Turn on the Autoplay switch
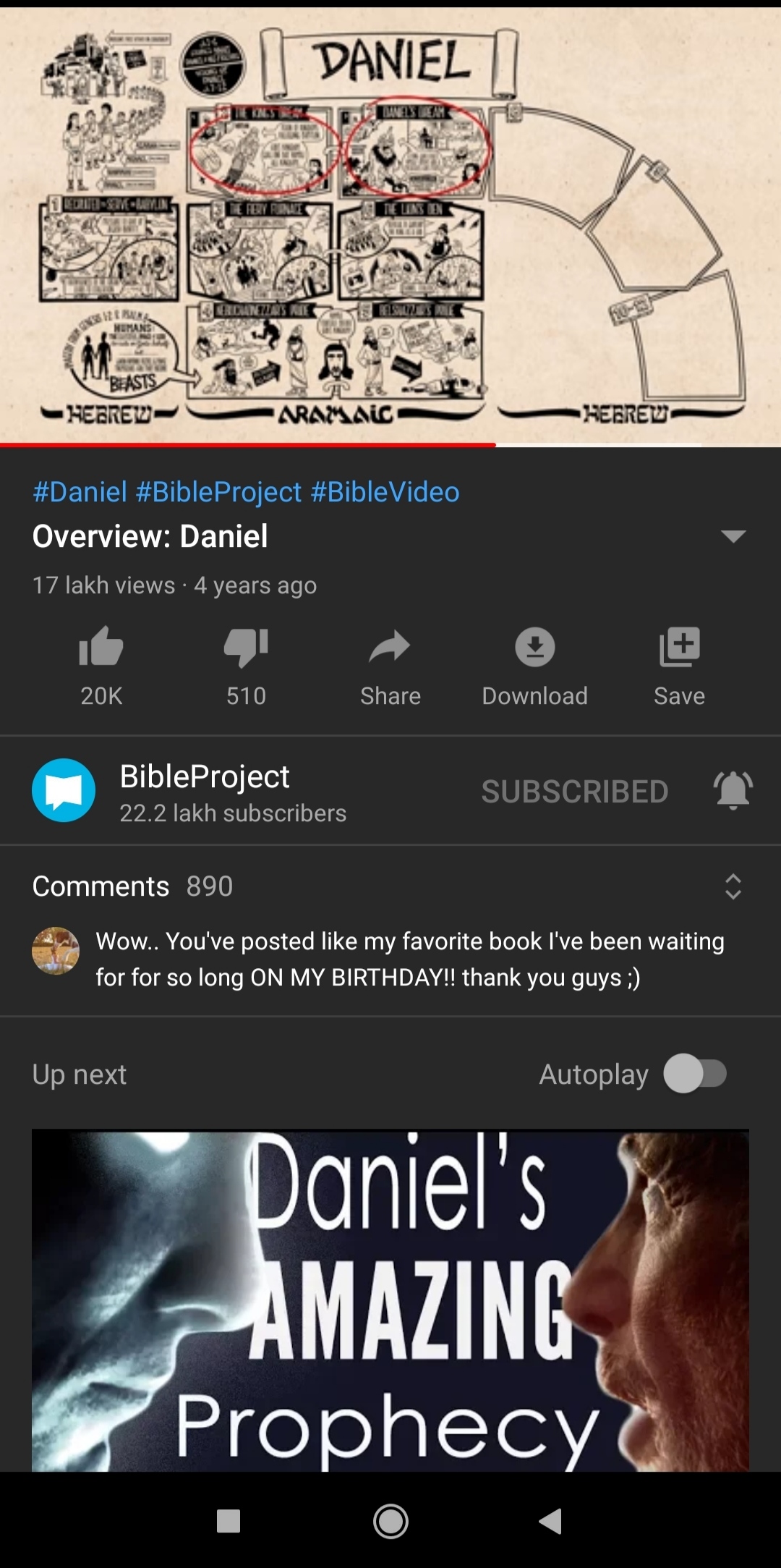 coord(695,1074)
